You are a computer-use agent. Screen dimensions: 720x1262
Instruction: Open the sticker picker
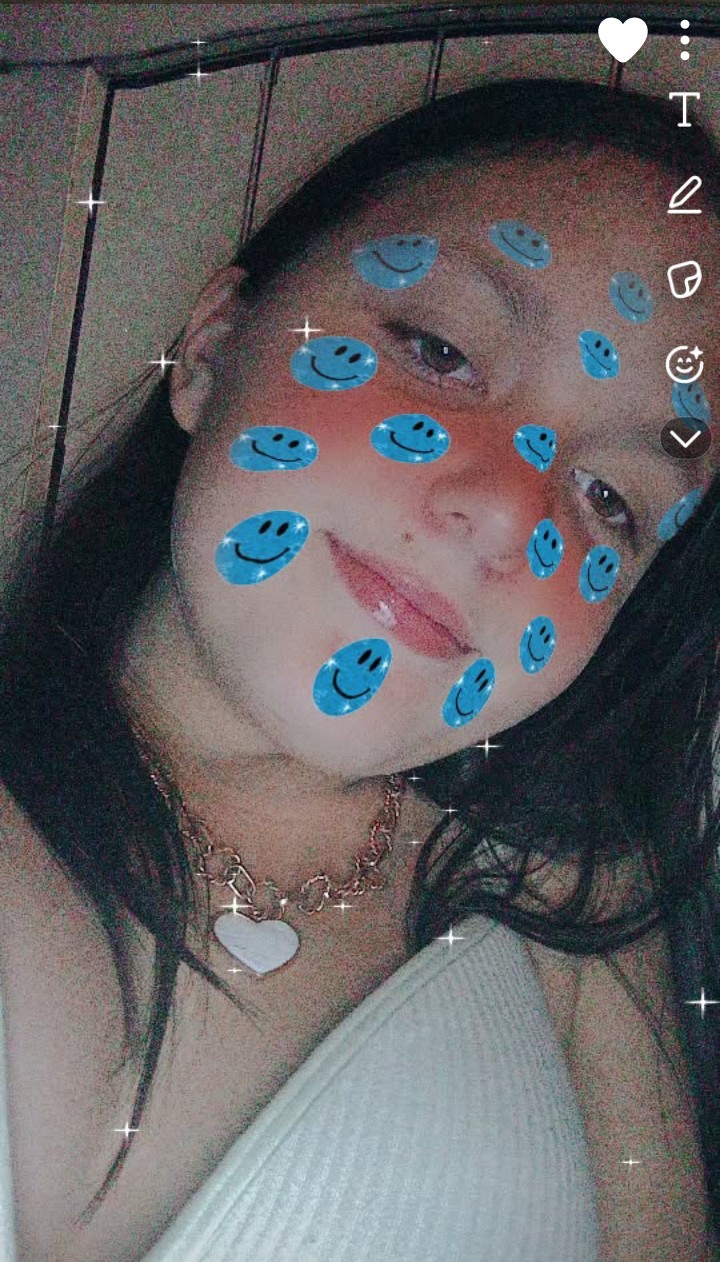tap(685, 279)
